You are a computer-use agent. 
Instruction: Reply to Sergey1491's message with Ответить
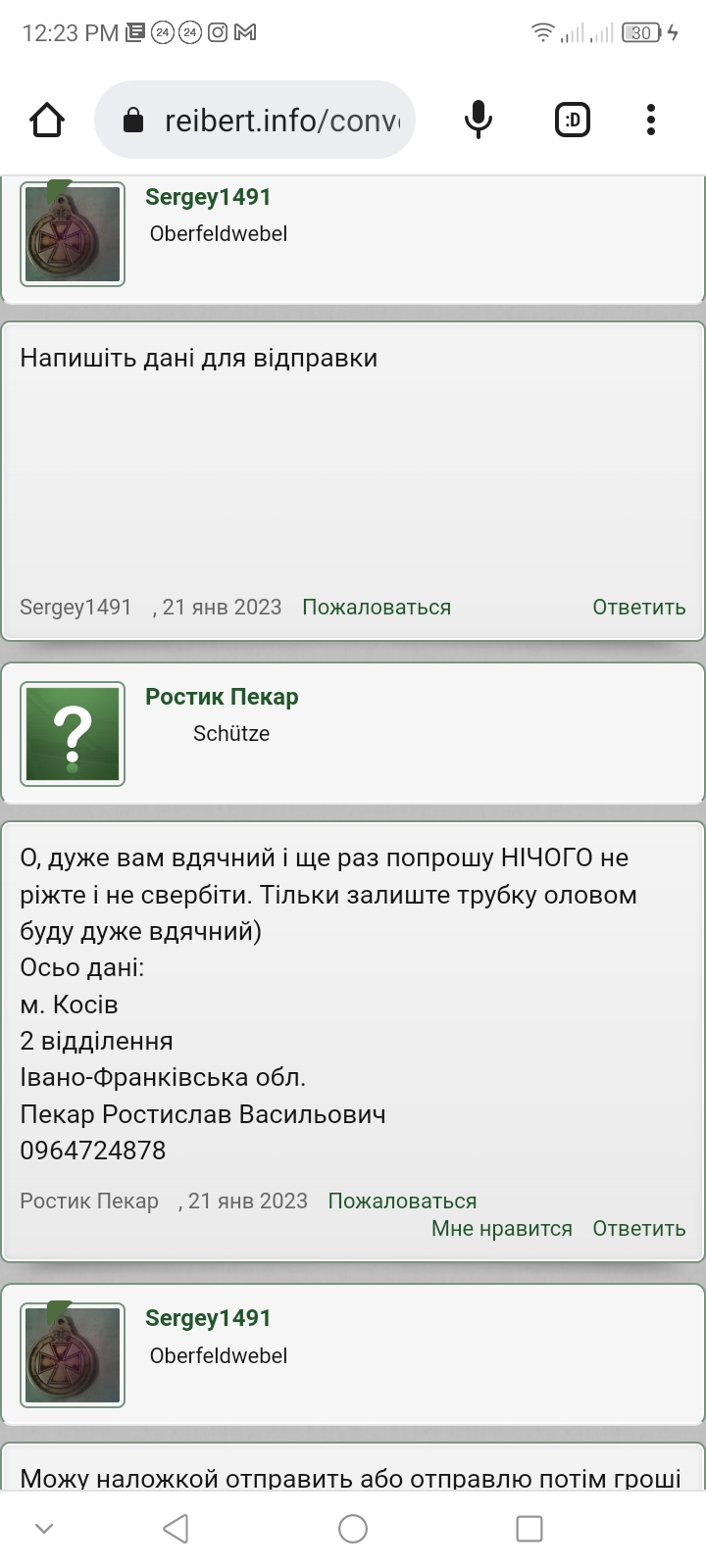[x=639, y=607]
